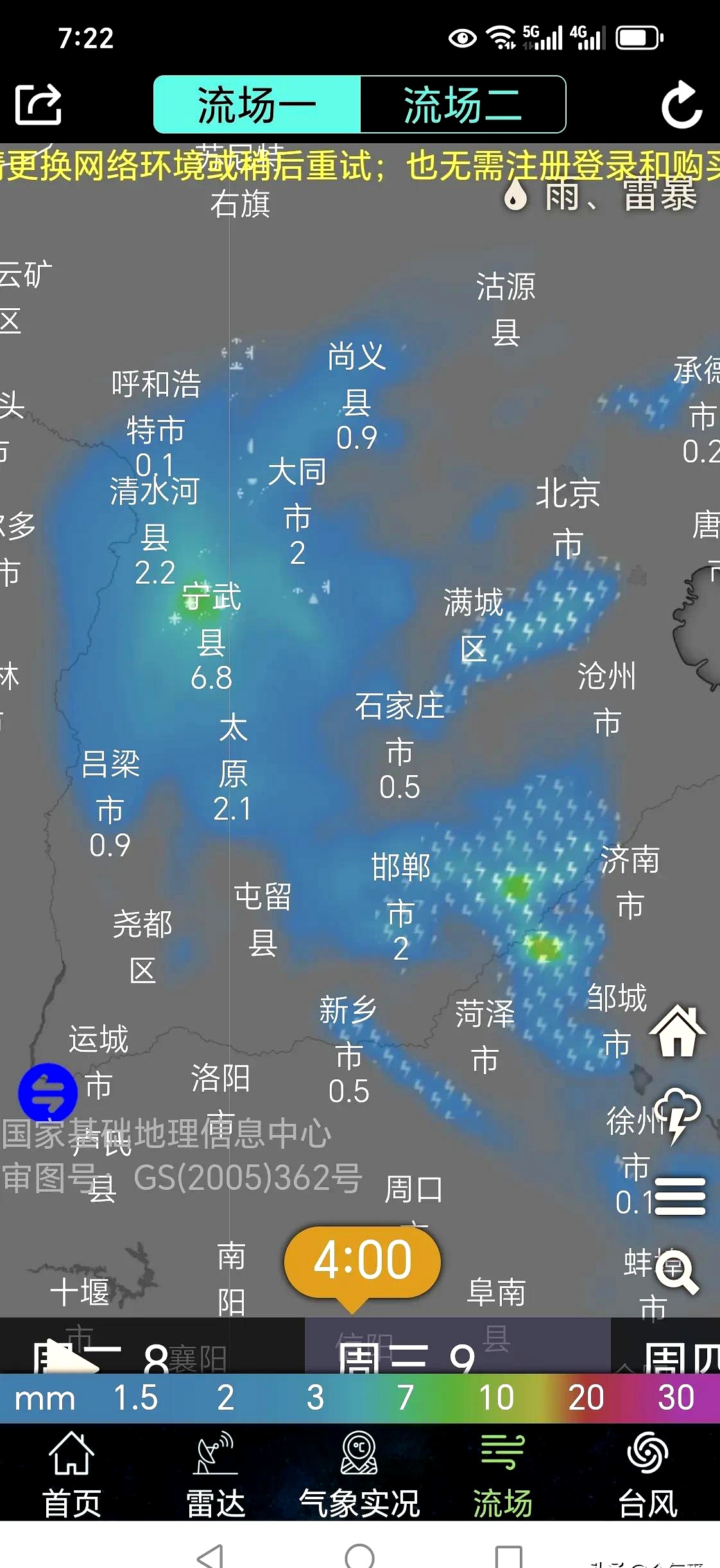
Task: Switch to the 流场二 view
Action: (x=463, y=105)
